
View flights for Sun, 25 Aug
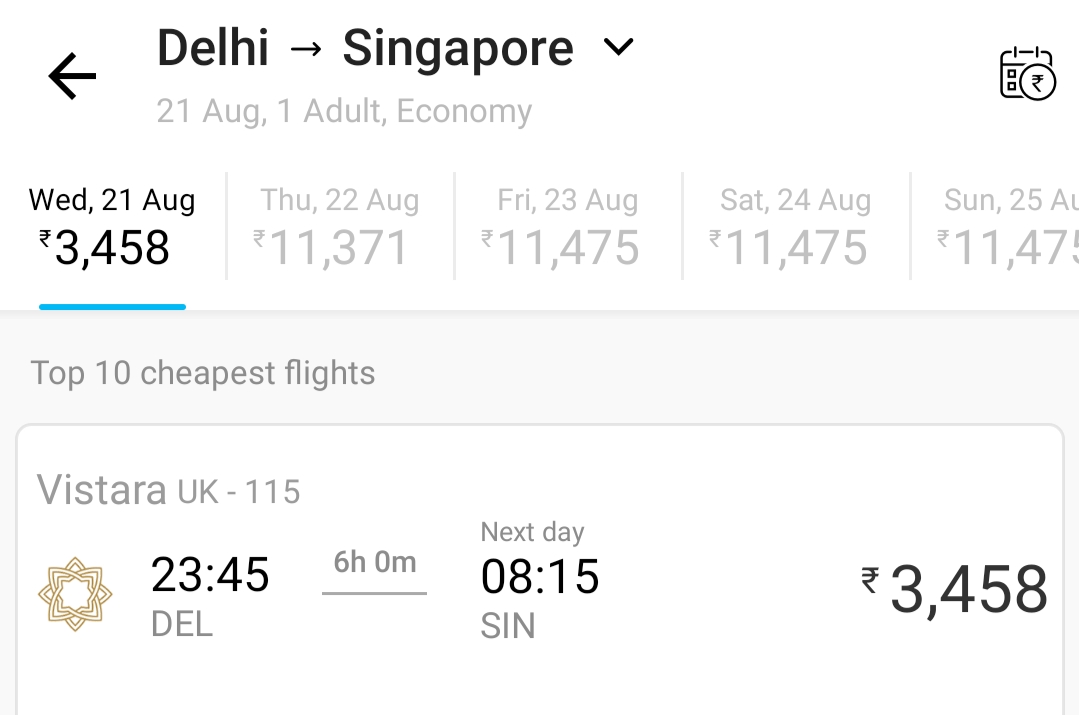pyautogui.click(x=1005, y=227)
